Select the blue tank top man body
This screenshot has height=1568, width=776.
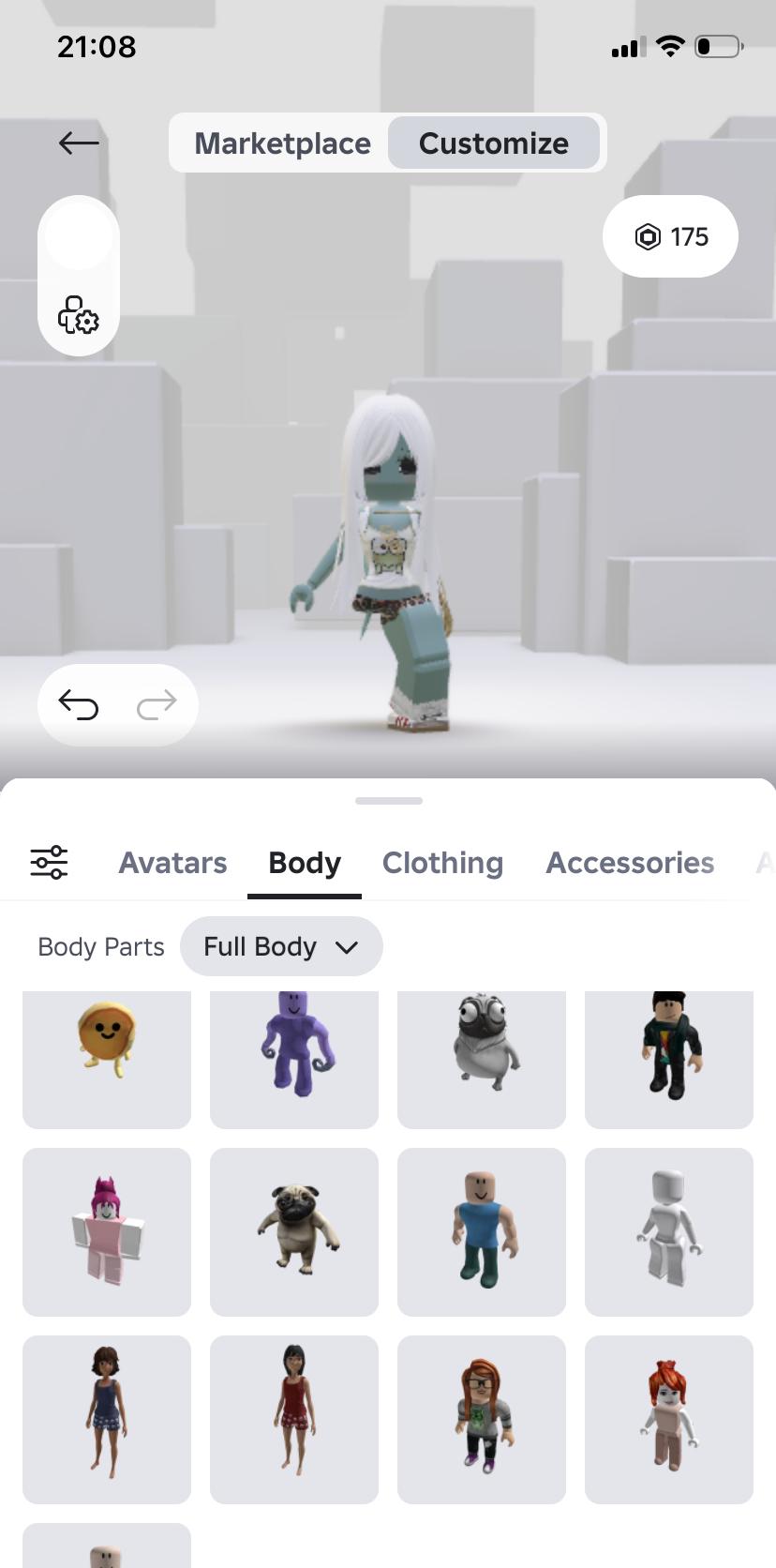point(482,1230)
